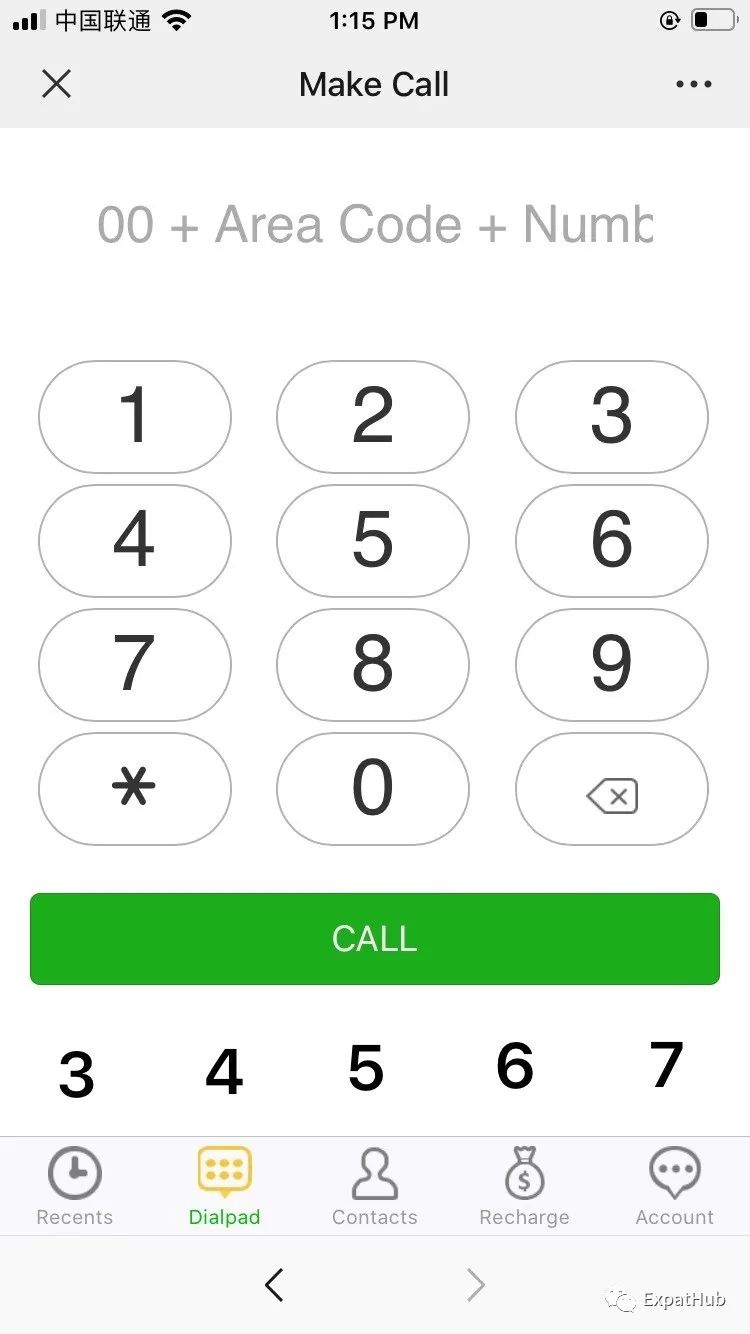Tap the asterisk key
The image size is (750, 1334).
[135, 789]
